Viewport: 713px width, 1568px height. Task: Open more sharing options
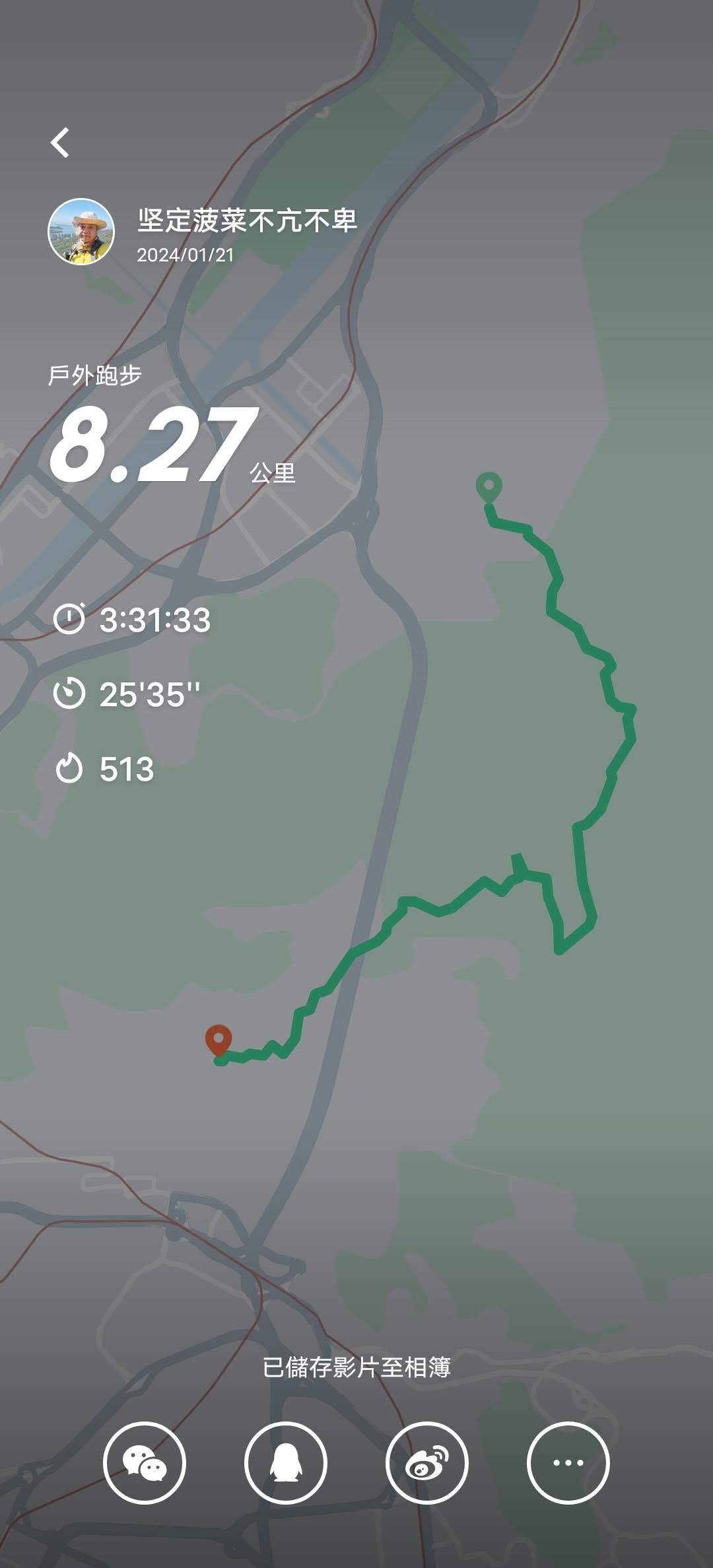tap(568, 1463)
